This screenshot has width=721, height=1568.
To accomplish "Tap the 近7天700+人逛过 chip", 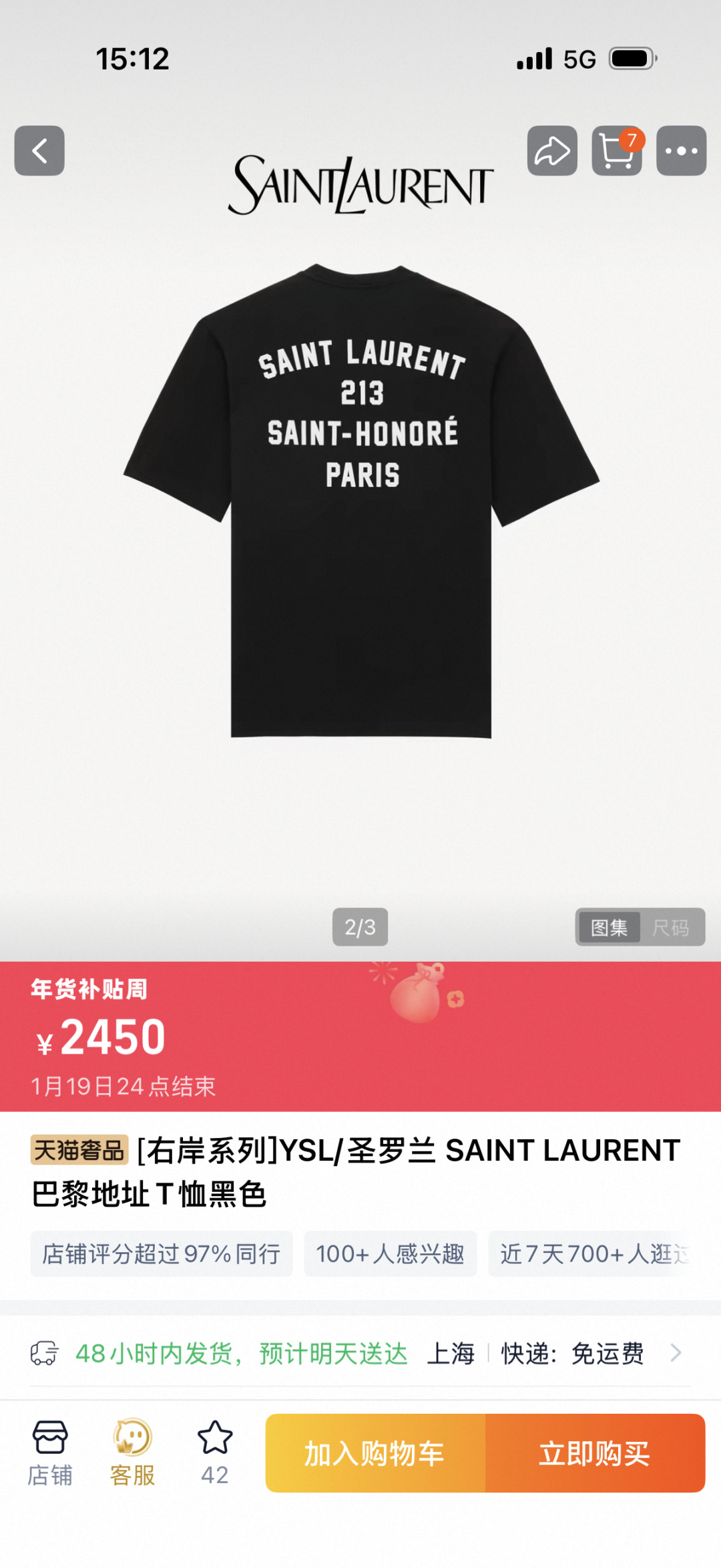I will [594, 1253].
